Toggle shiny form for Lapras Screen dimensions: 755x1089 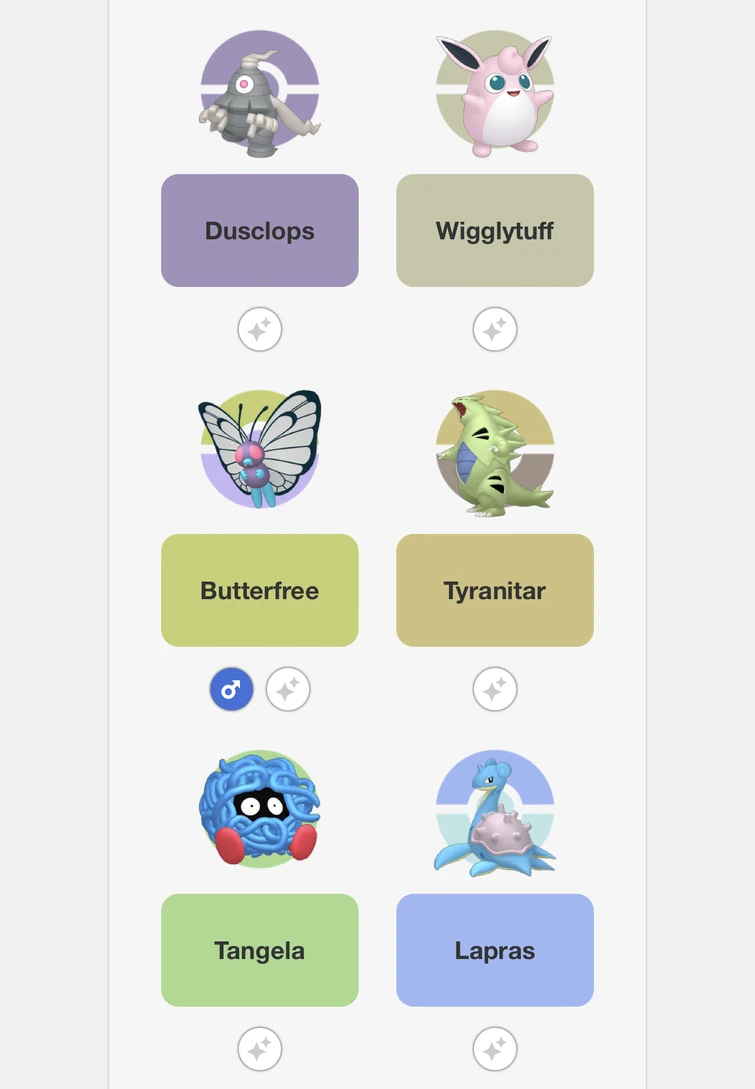tap(494, 1049)
